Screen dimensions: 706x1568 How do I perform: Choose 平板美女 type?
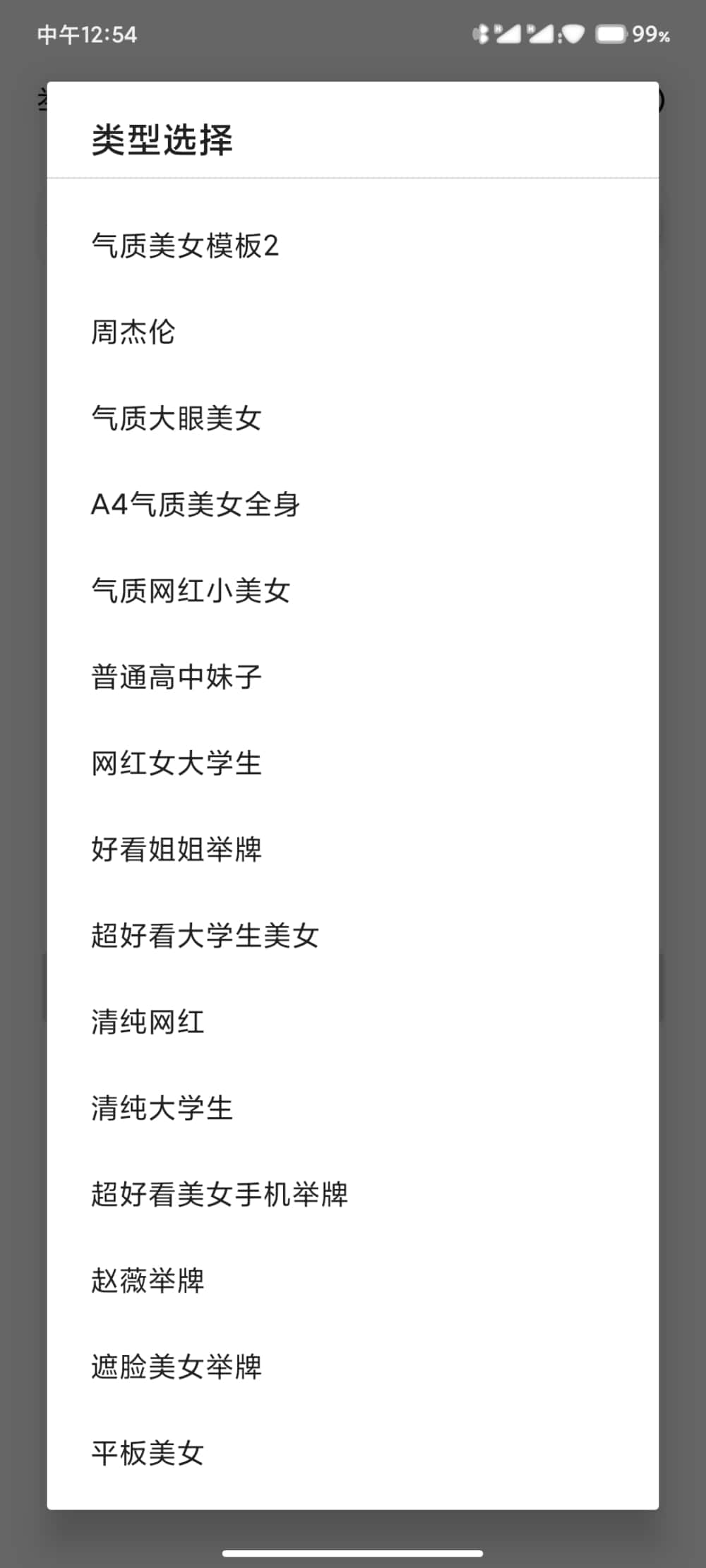[148, 1453]
